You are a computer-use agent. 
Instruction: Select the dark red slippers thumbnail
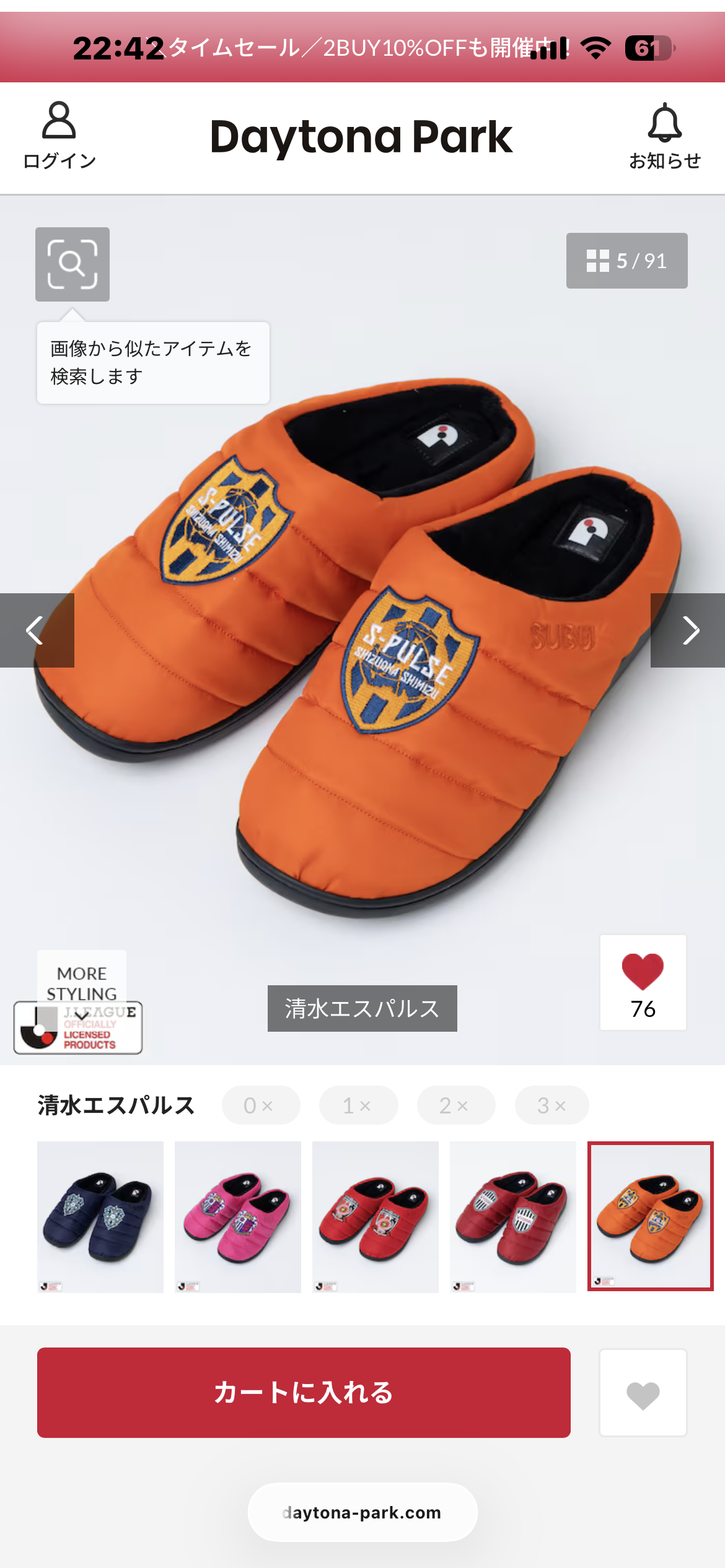(x=513, y=1216)
